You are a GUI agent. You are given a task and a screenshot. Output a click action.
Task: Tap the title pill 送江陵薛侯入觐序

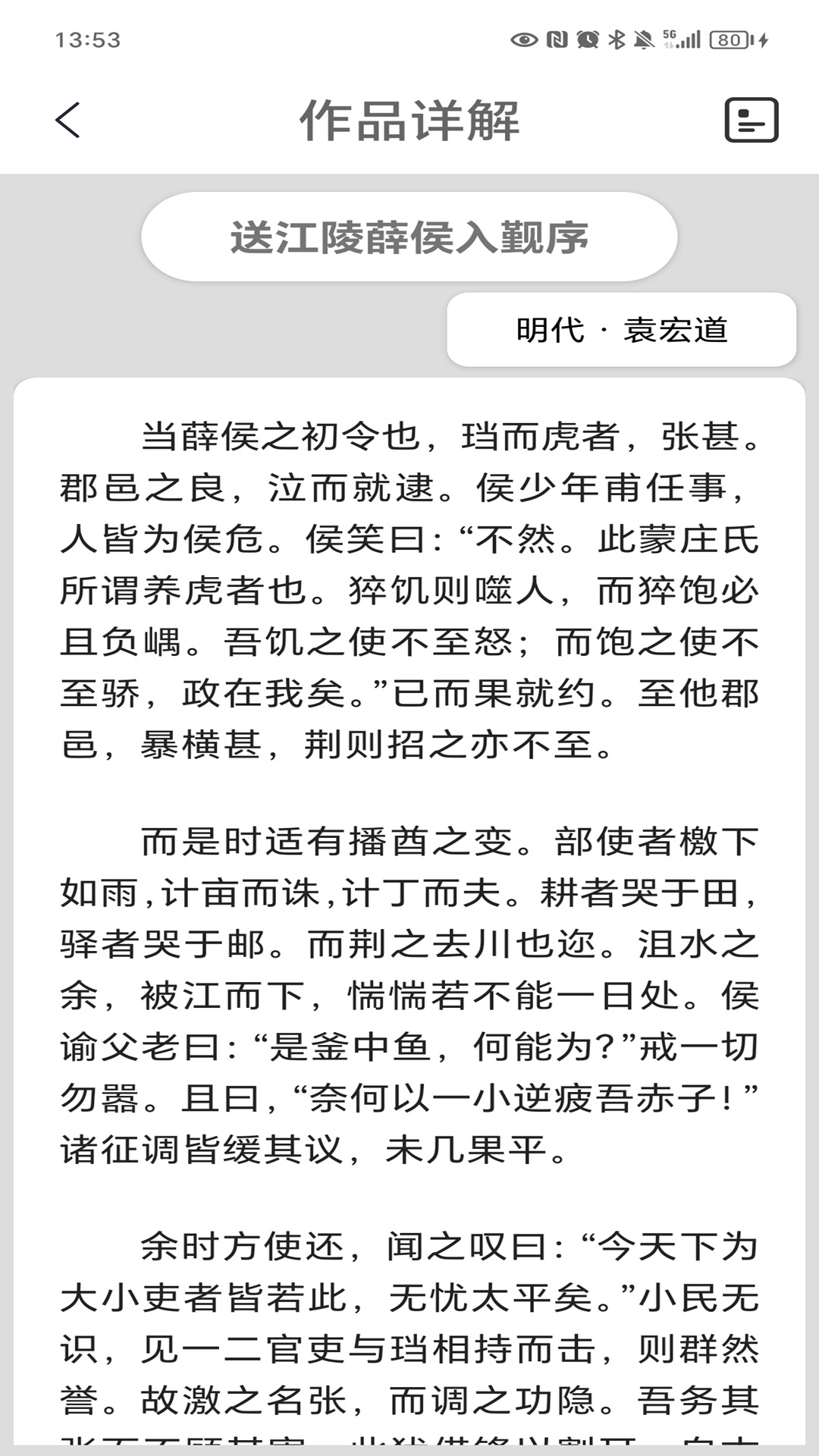click(409, 237)
